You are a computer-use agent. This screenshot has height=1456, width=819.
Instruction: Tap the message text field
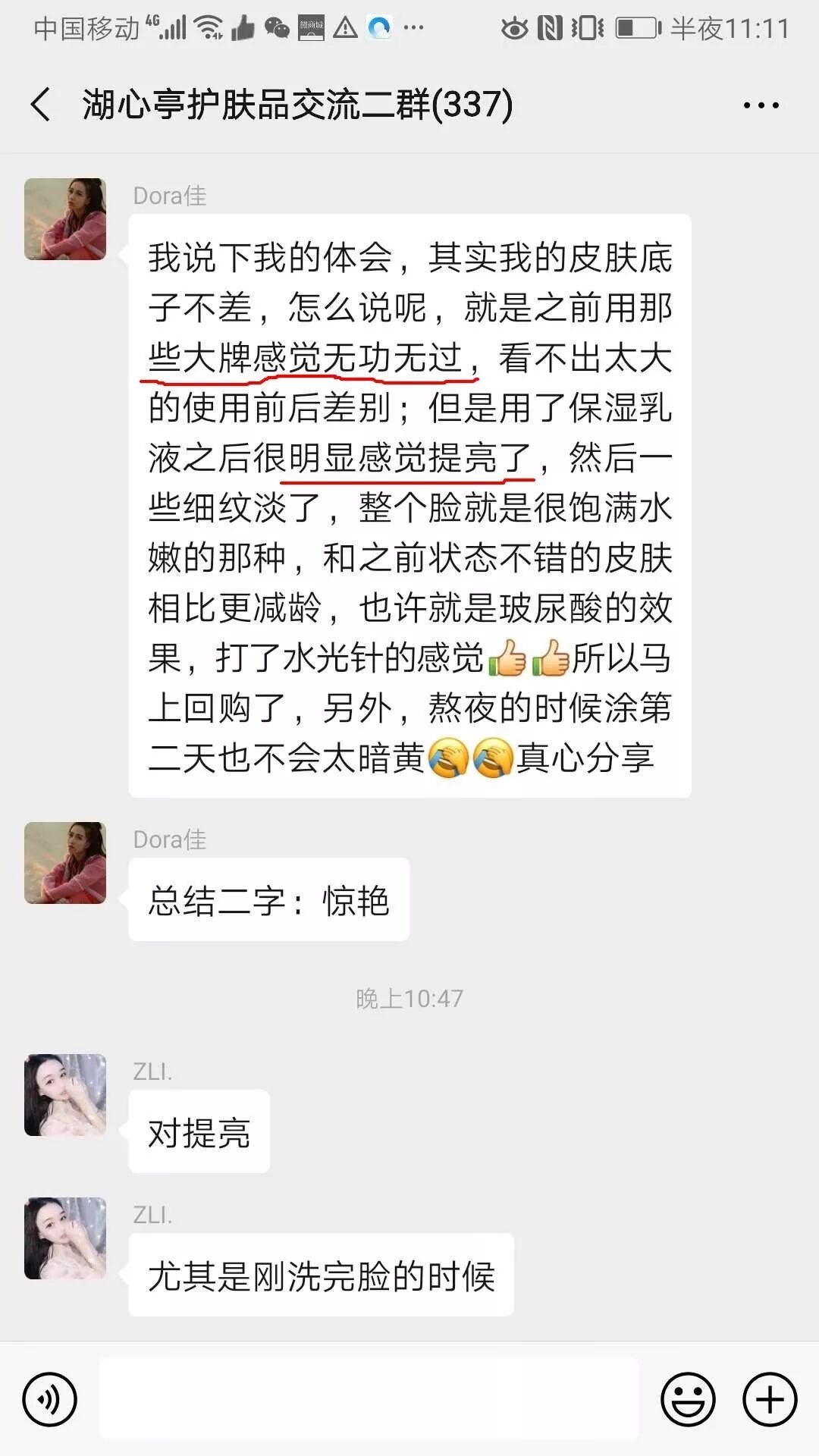click(x=369, y=1399)
